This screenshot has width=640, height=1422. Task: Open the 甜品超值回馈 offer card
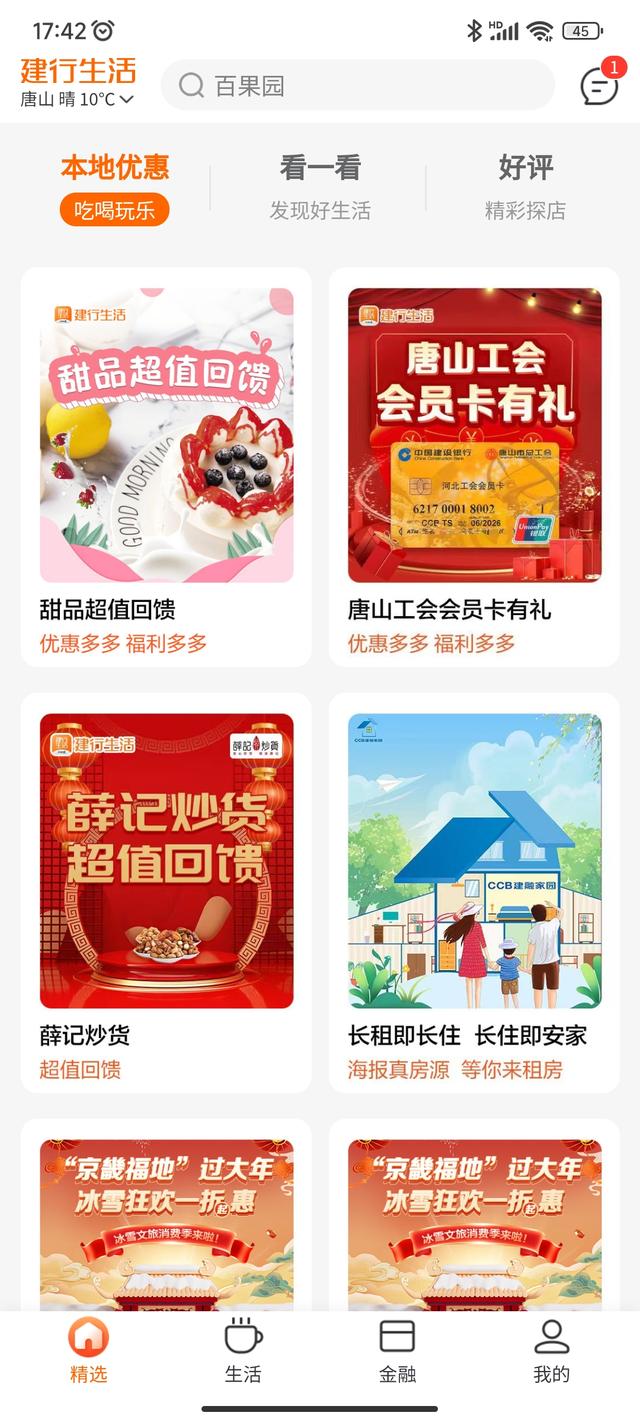tap(166, 466)
